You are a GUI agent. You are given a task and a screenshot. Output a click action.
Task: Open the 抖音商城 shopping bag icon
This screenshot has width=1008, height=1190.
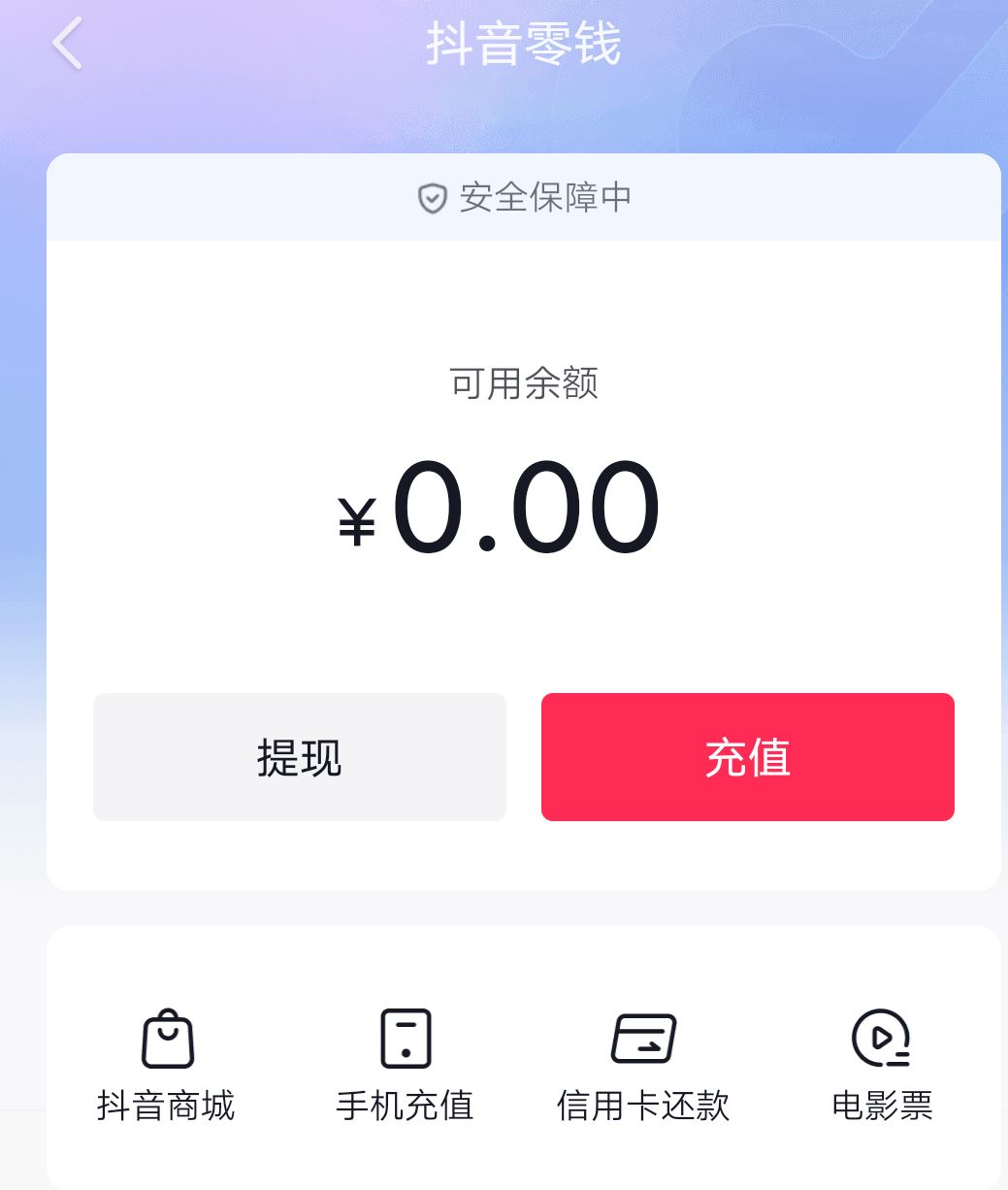[167, 1037]
